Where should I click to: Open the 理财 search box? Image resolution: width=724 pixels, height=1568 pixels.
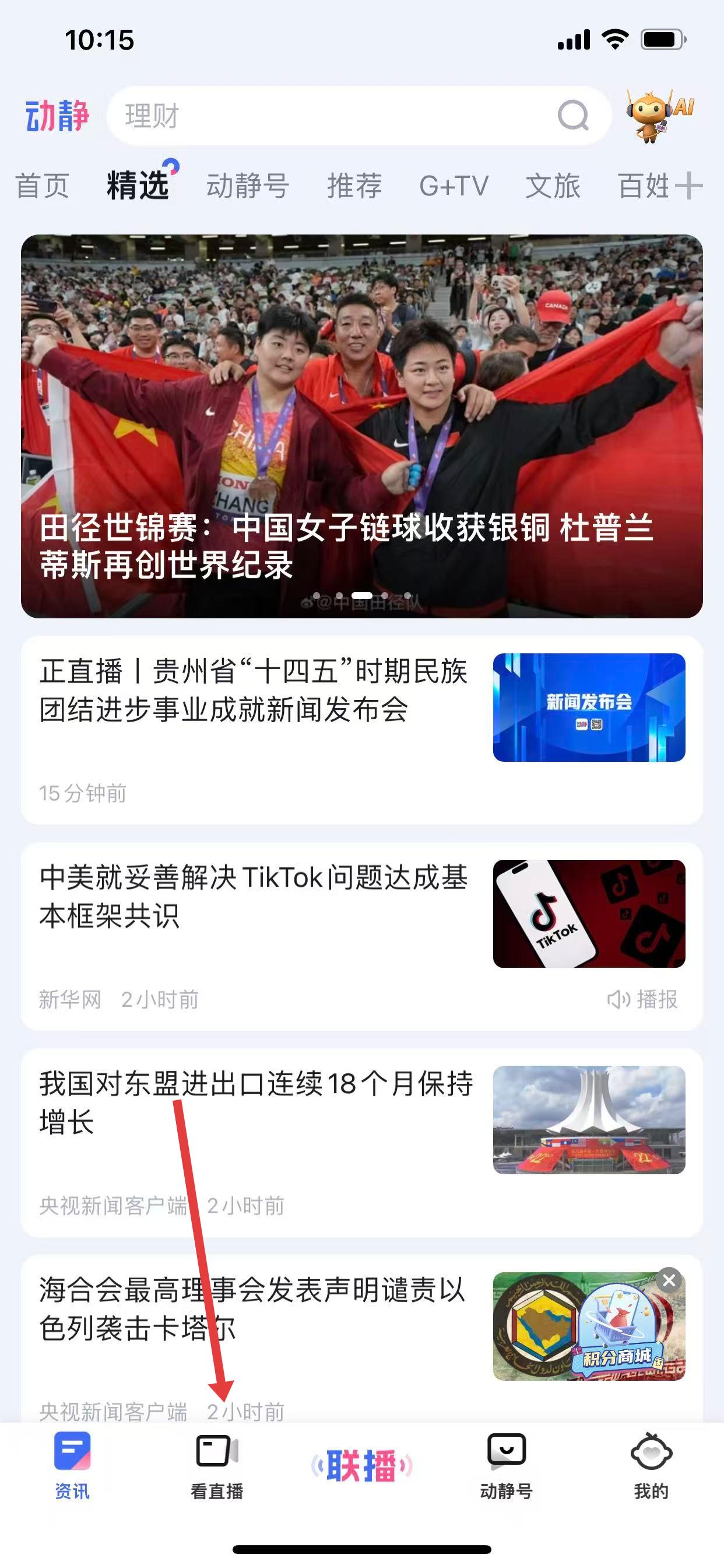340,115
